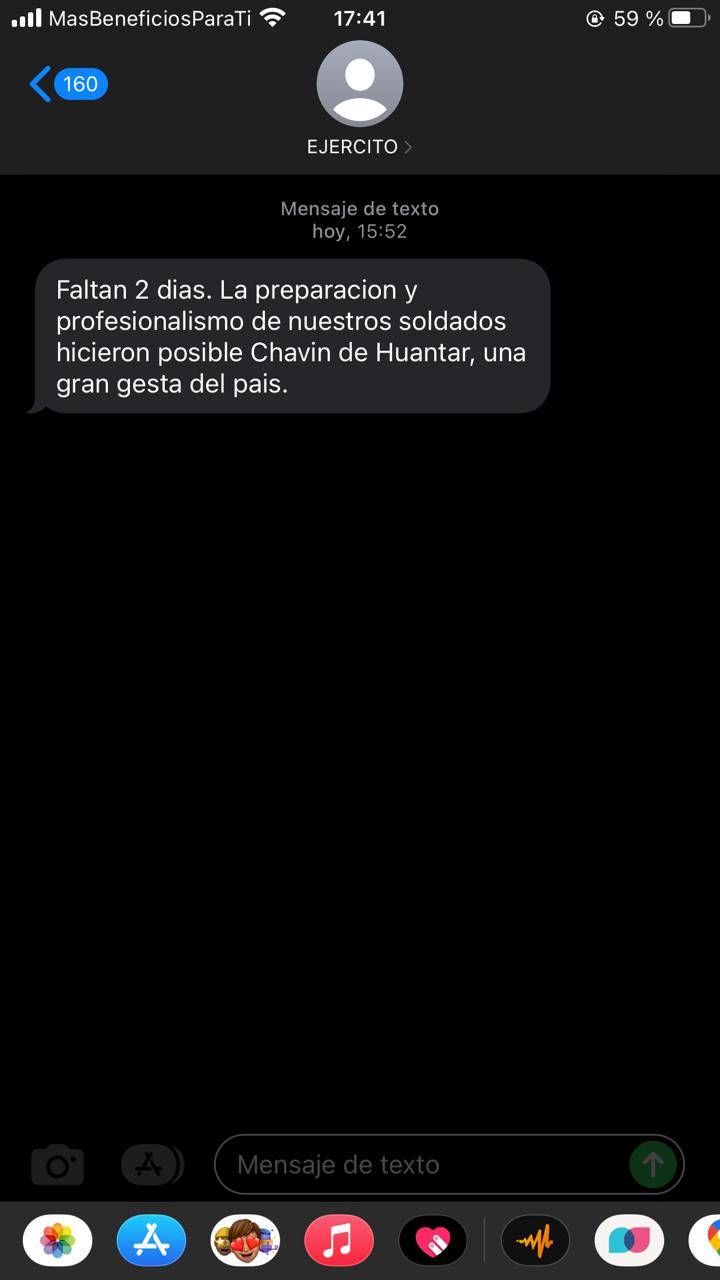Open the Photos iMessage app
Screen dimensions: 720x1280
[58, 1242]
